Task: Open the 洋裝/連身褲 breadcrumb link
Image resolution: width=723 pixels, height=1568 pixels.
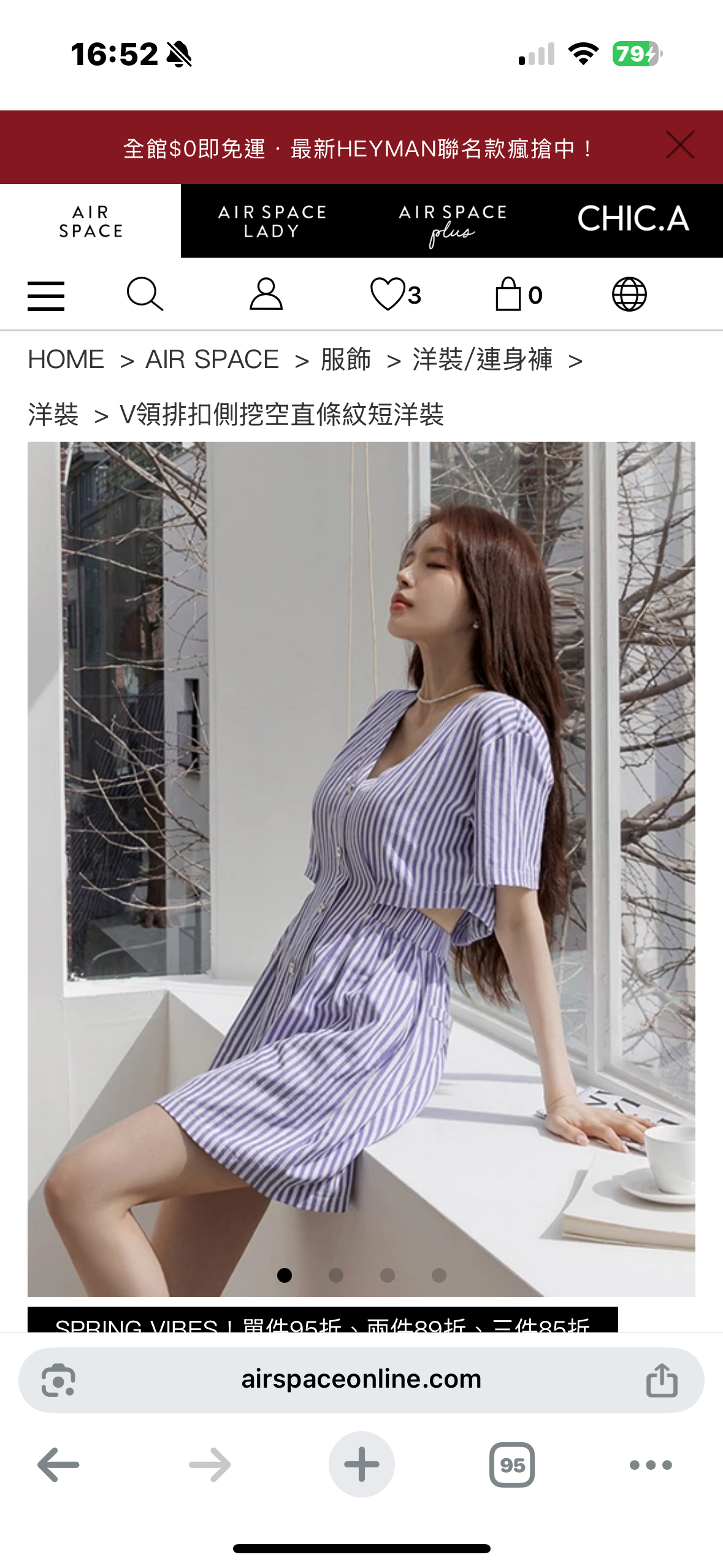Action: [482, 359]
